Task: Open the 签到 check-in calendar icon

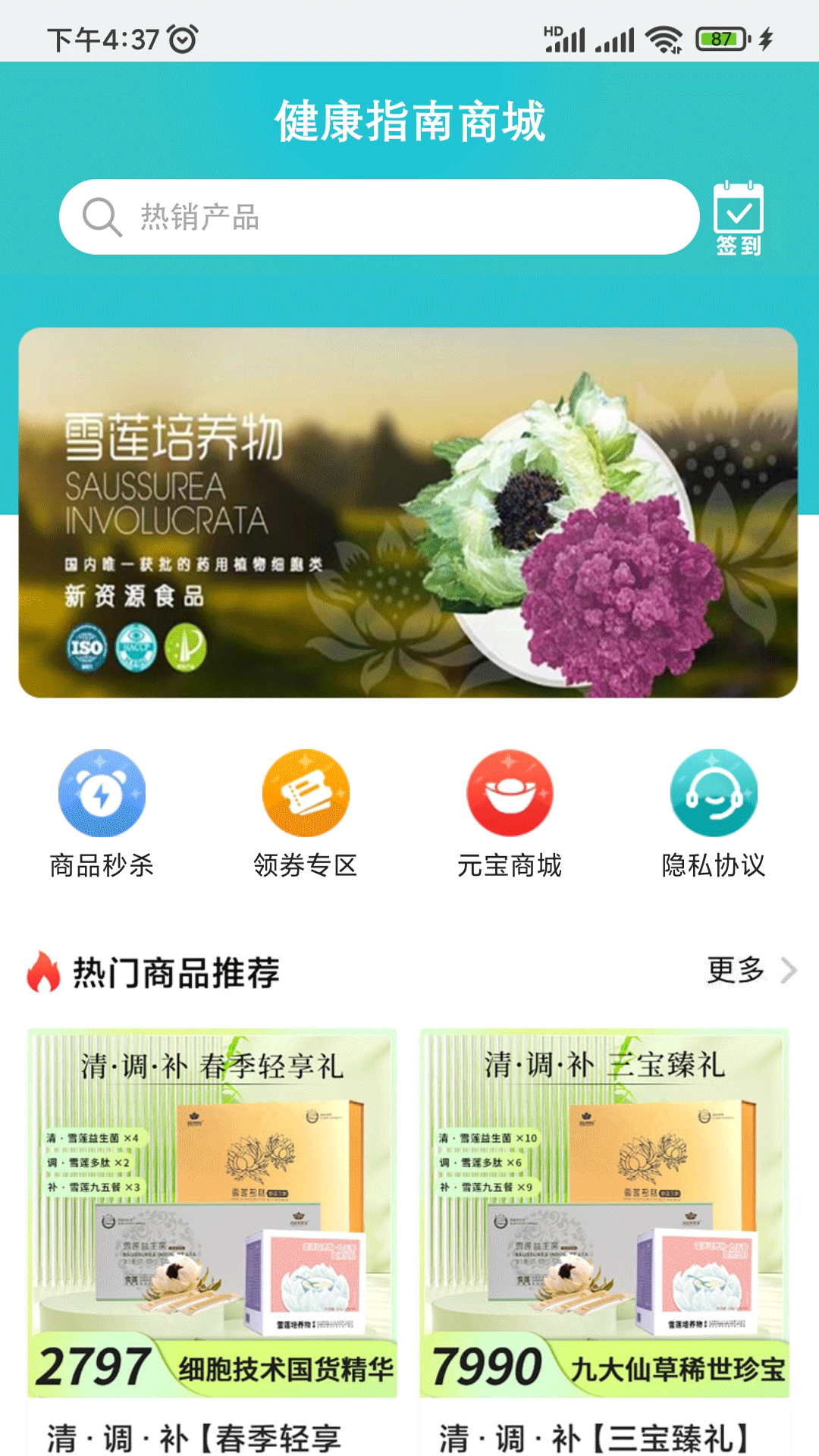Action: (739, 218)
